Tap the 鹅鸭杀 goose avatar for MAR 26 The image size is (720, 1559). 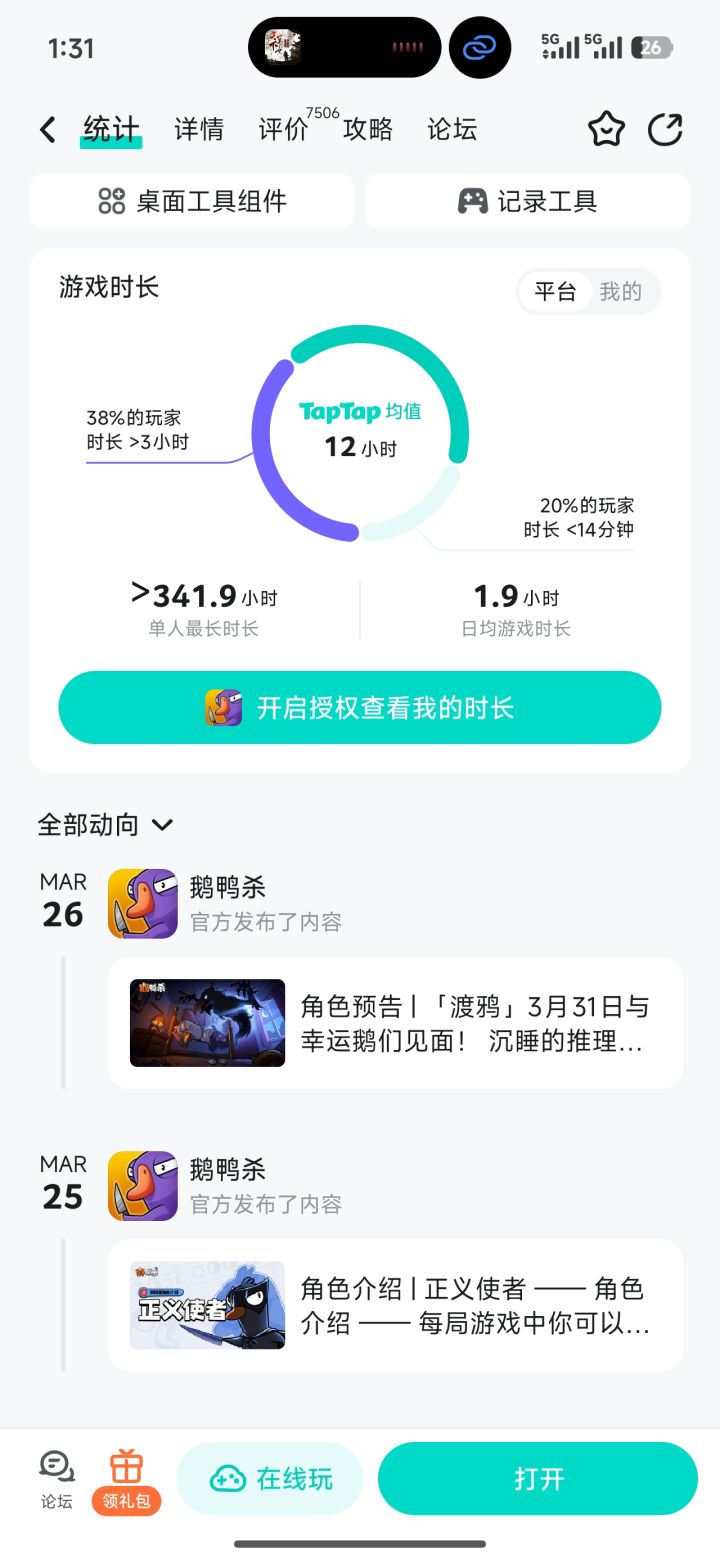click(x=142, y=904)
